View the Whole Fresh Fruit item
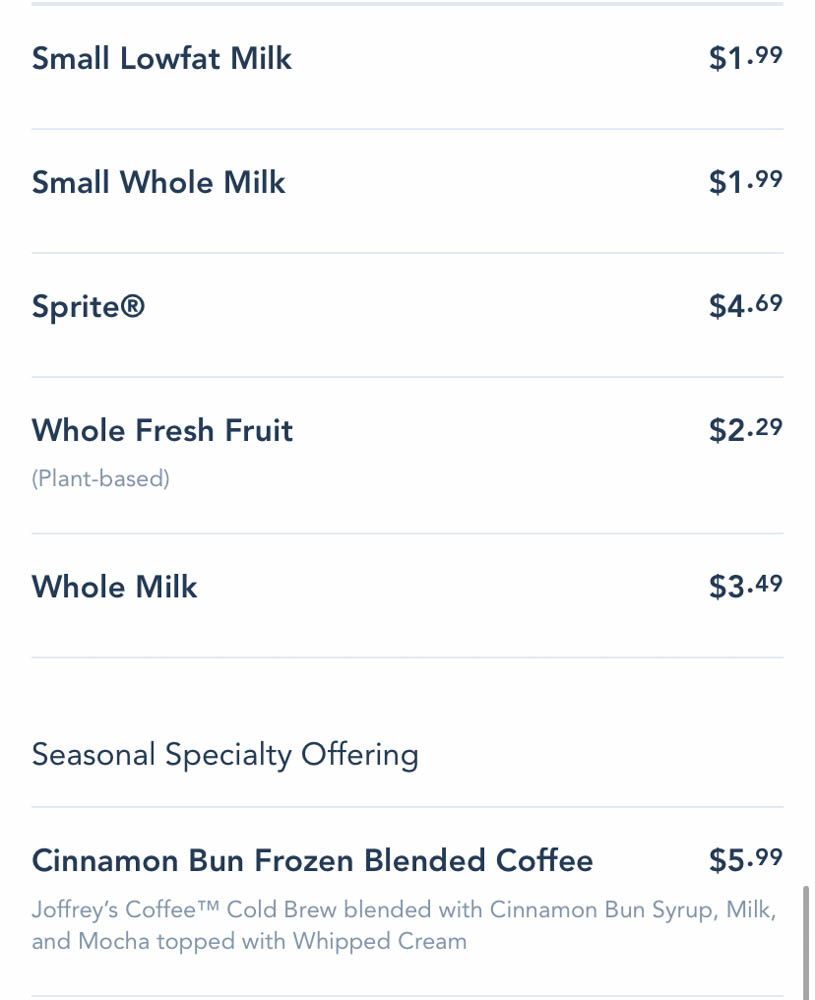815x1000 pixels. pyautogui.click(x=163, y=431)
